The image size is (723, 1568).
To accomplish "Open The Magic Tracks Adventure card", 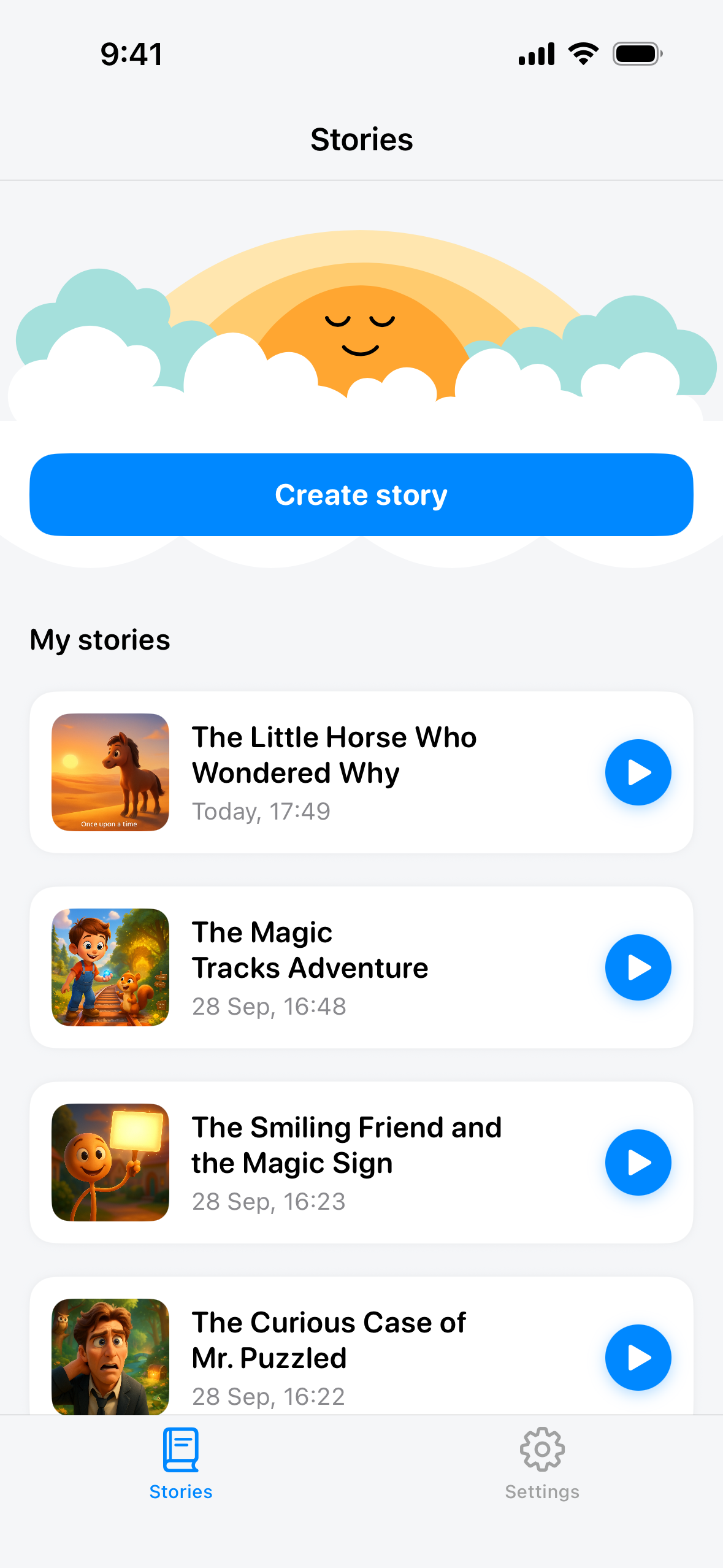I will click(x=343, y=967).
